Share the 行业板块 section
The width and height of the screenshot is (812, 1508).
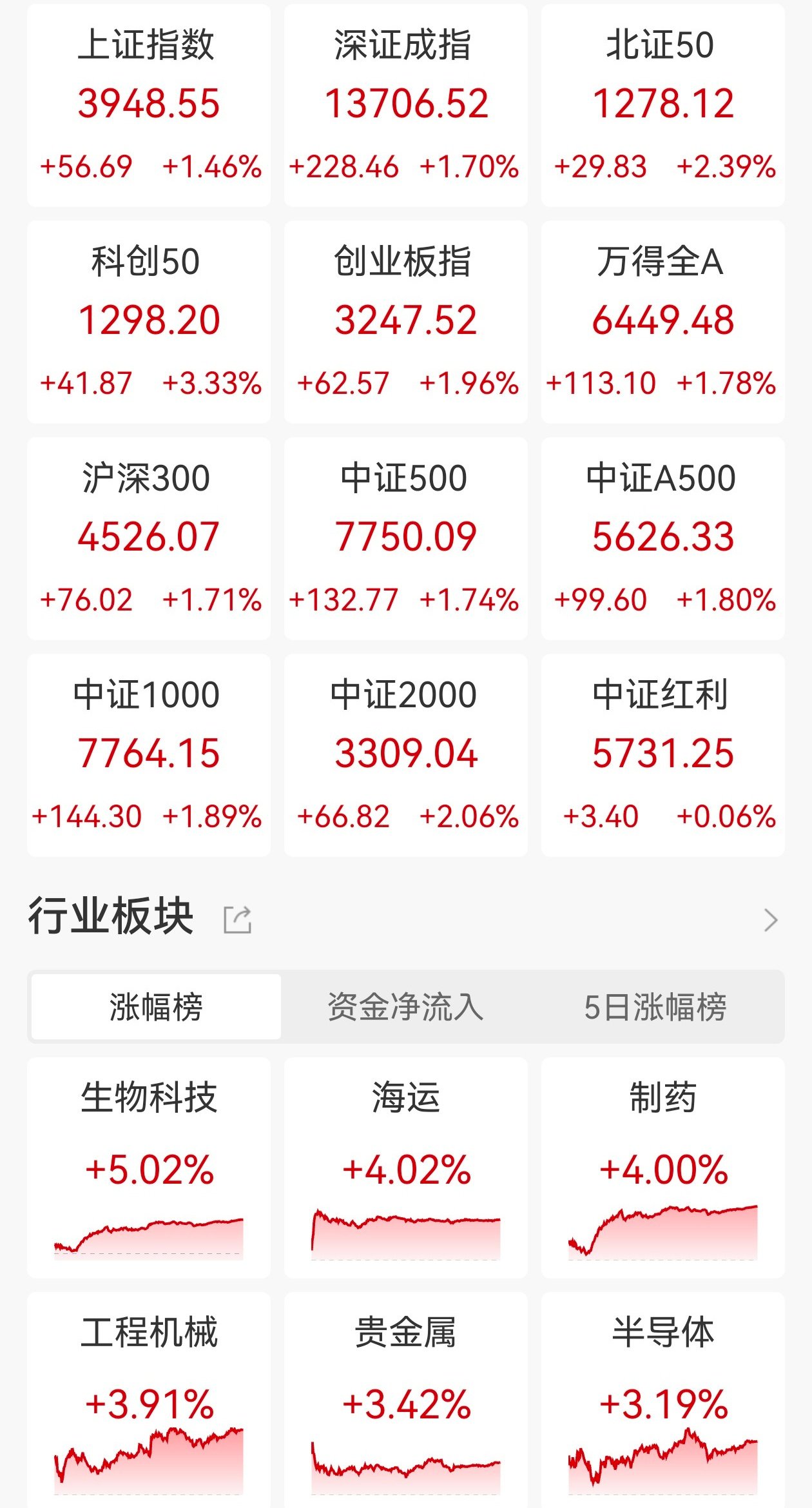[x=237, y=919]
